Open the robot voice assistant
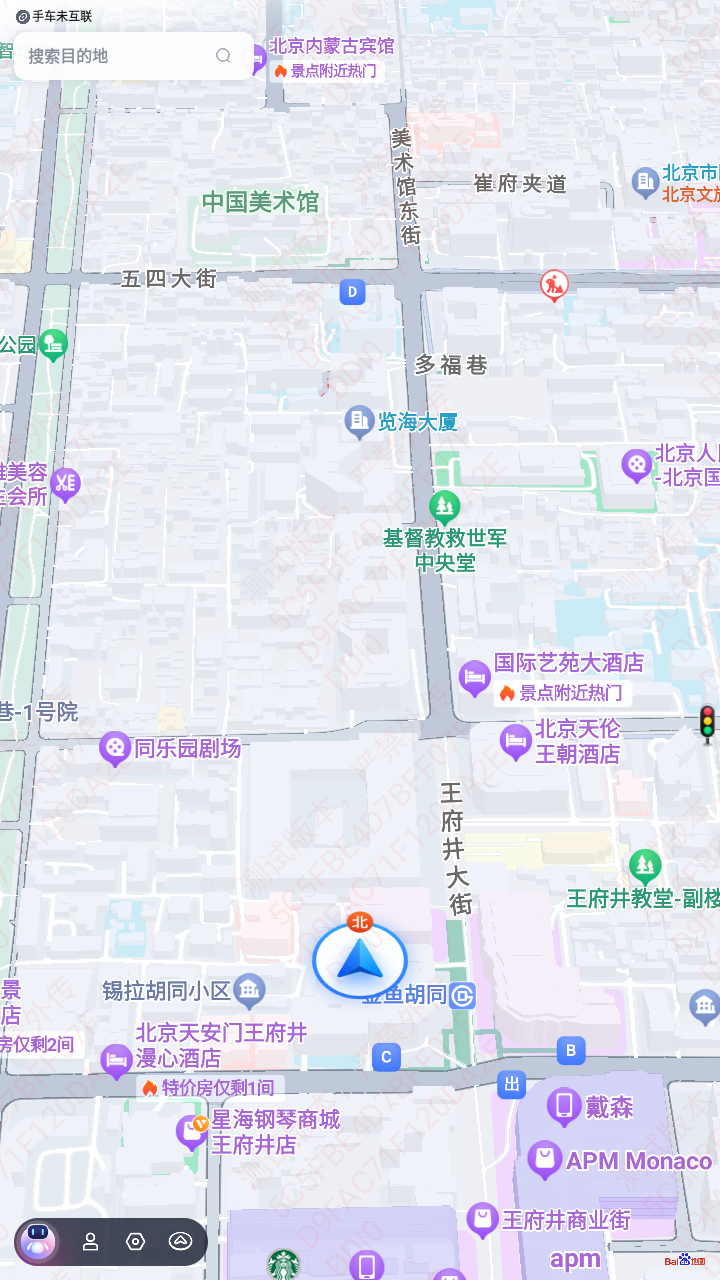The image size is (720, 1280). (39, 1241)
